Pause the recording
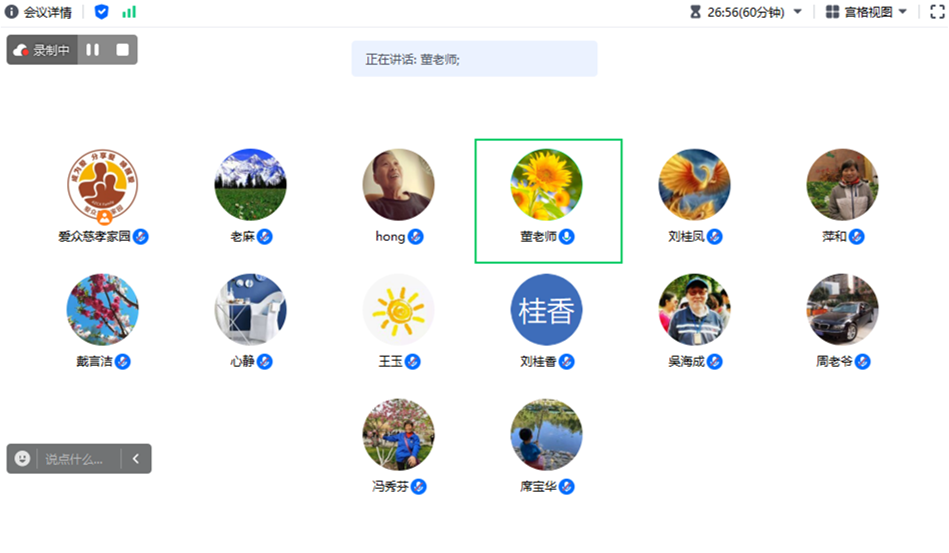 point(92,49)
